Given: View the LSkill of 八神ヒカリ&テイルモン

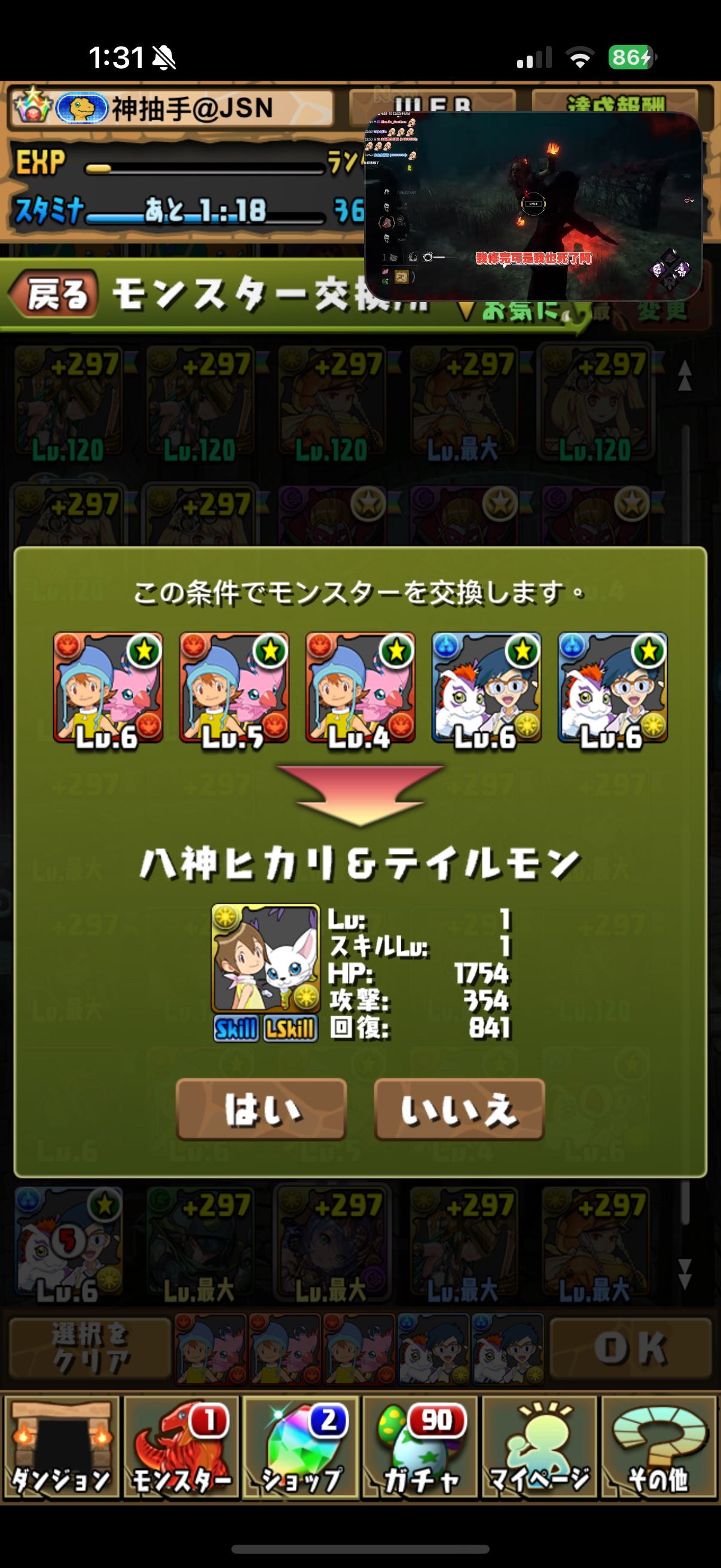Looking at the screenshot, I should pos(291,1029).
